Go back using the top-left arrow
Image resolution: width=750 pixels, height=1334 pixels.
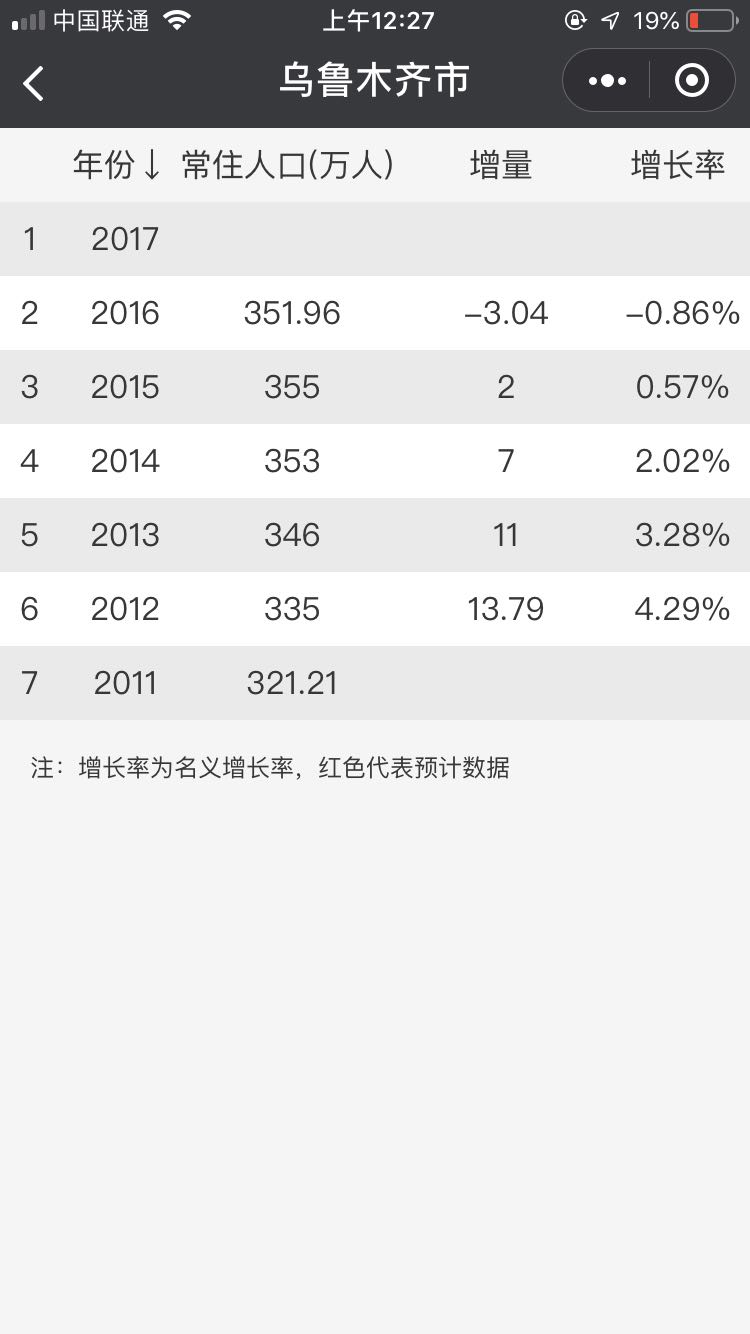[33, 82]
